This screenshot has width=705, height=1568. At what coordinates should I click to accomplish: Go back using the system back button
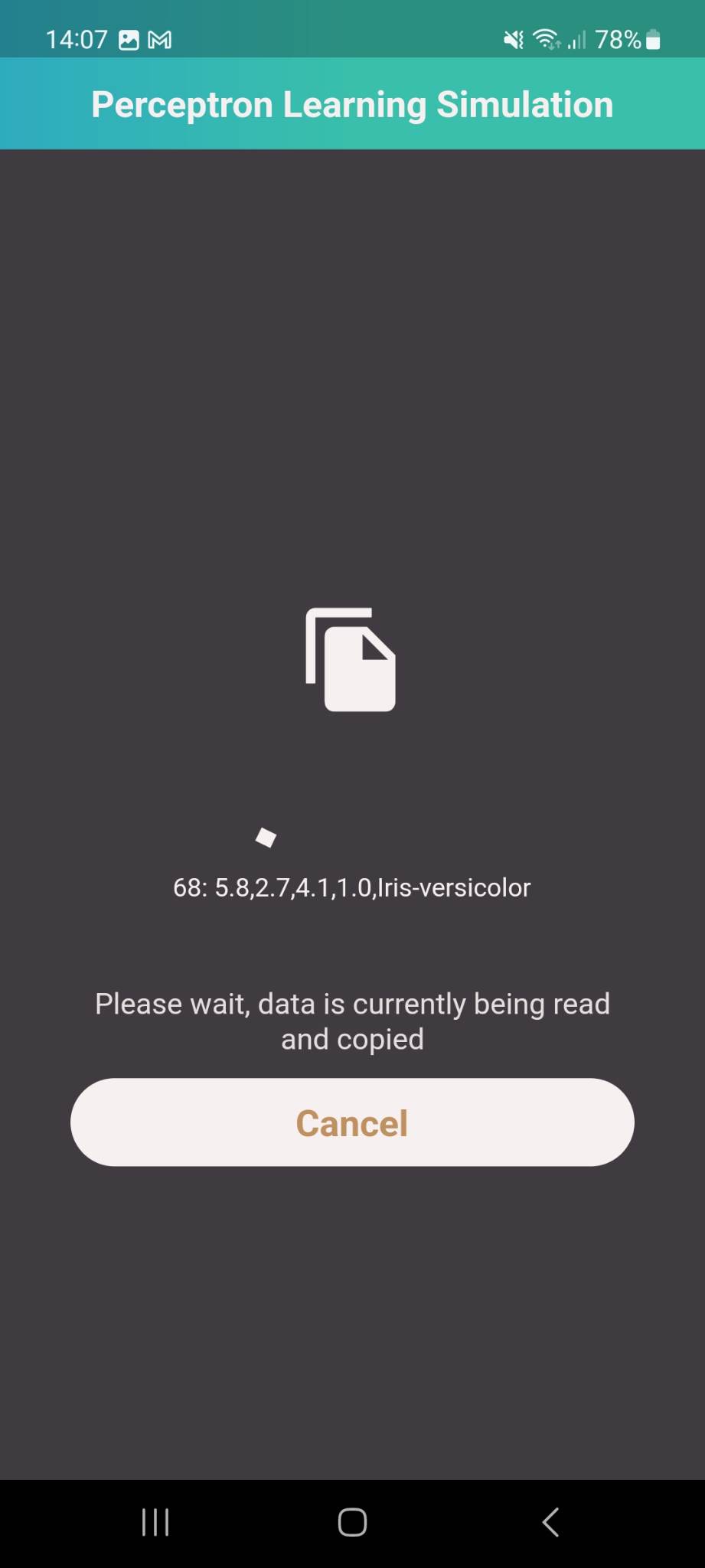coord(550,1522)
